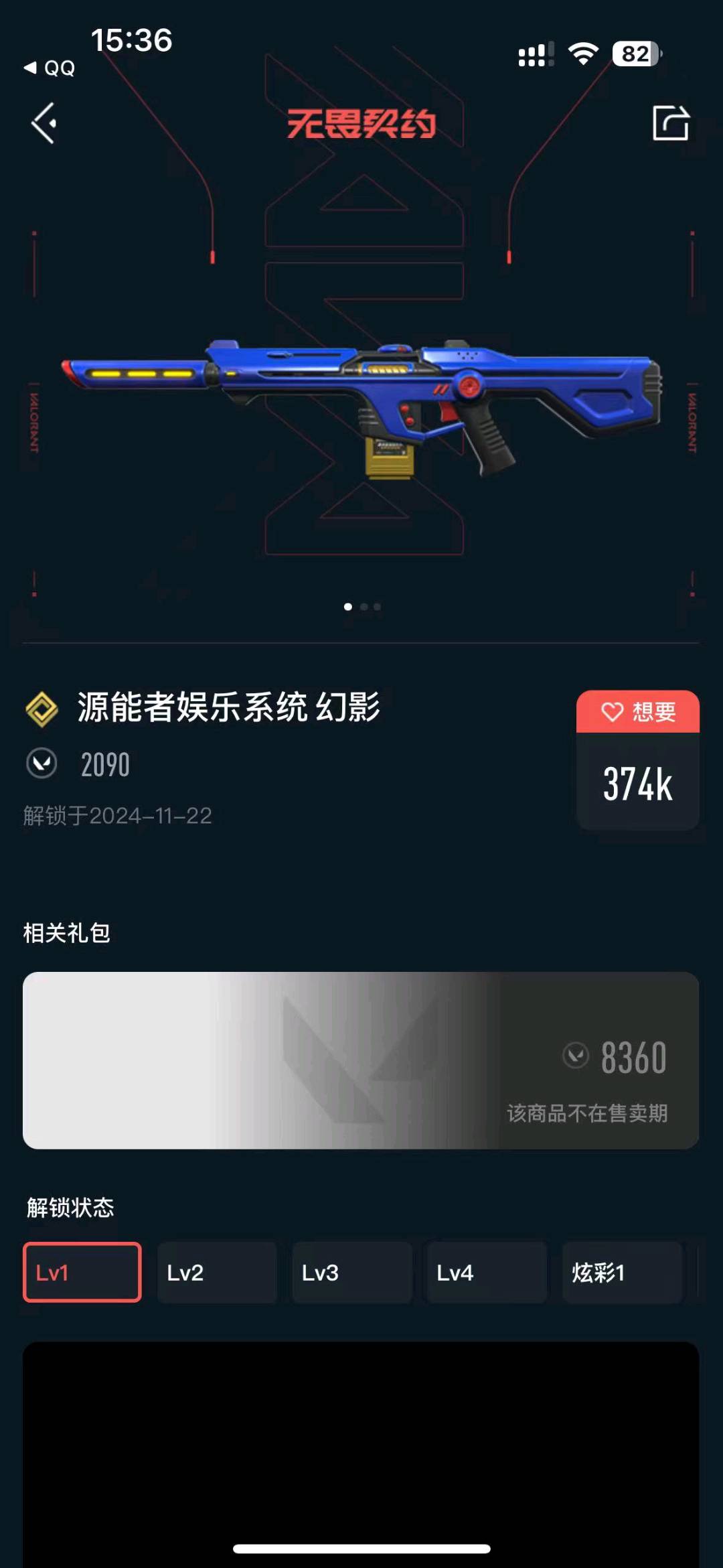
Task: Open the related bundle card priced 8360
Action: point(361,1060)
